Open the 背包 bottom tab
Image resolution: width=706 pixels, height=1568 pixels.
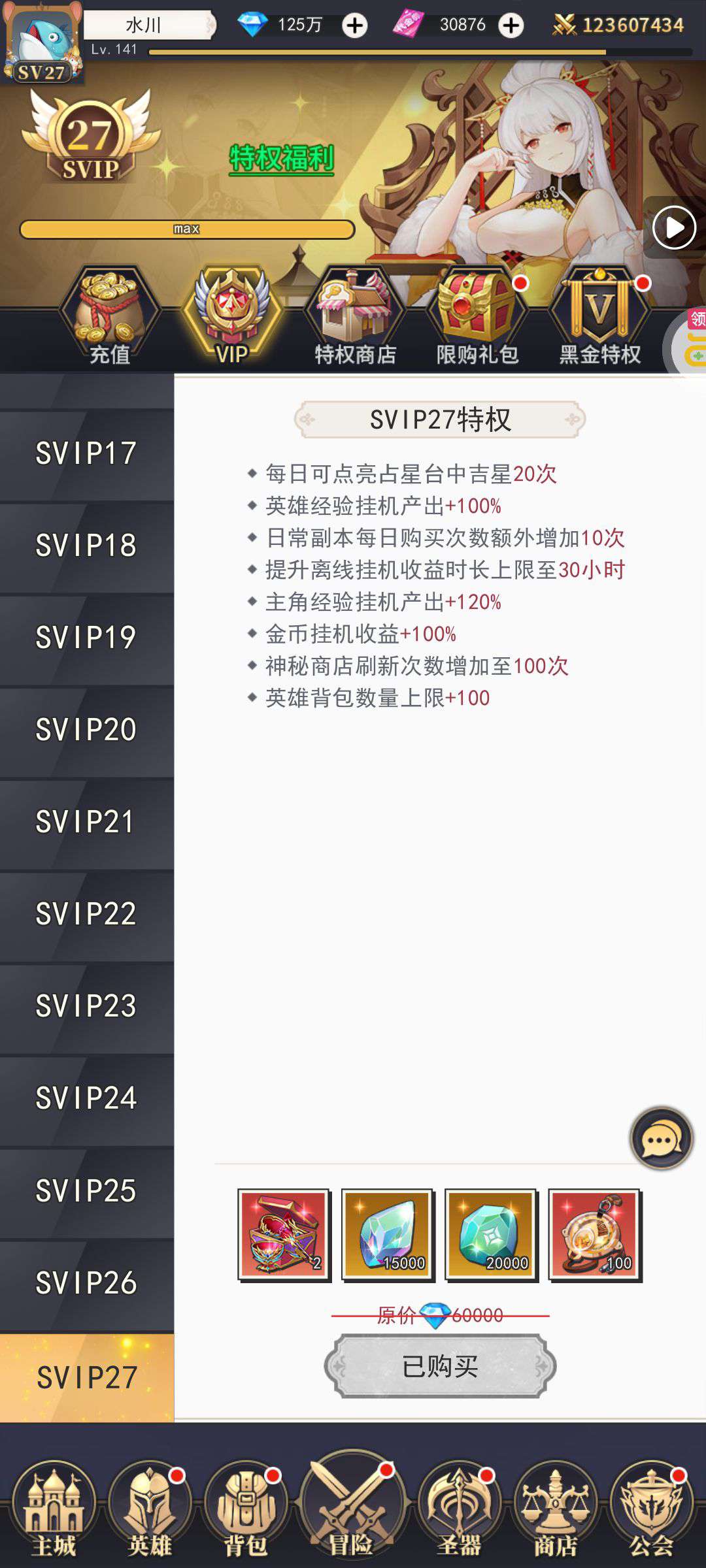[x=246, y=1511]
